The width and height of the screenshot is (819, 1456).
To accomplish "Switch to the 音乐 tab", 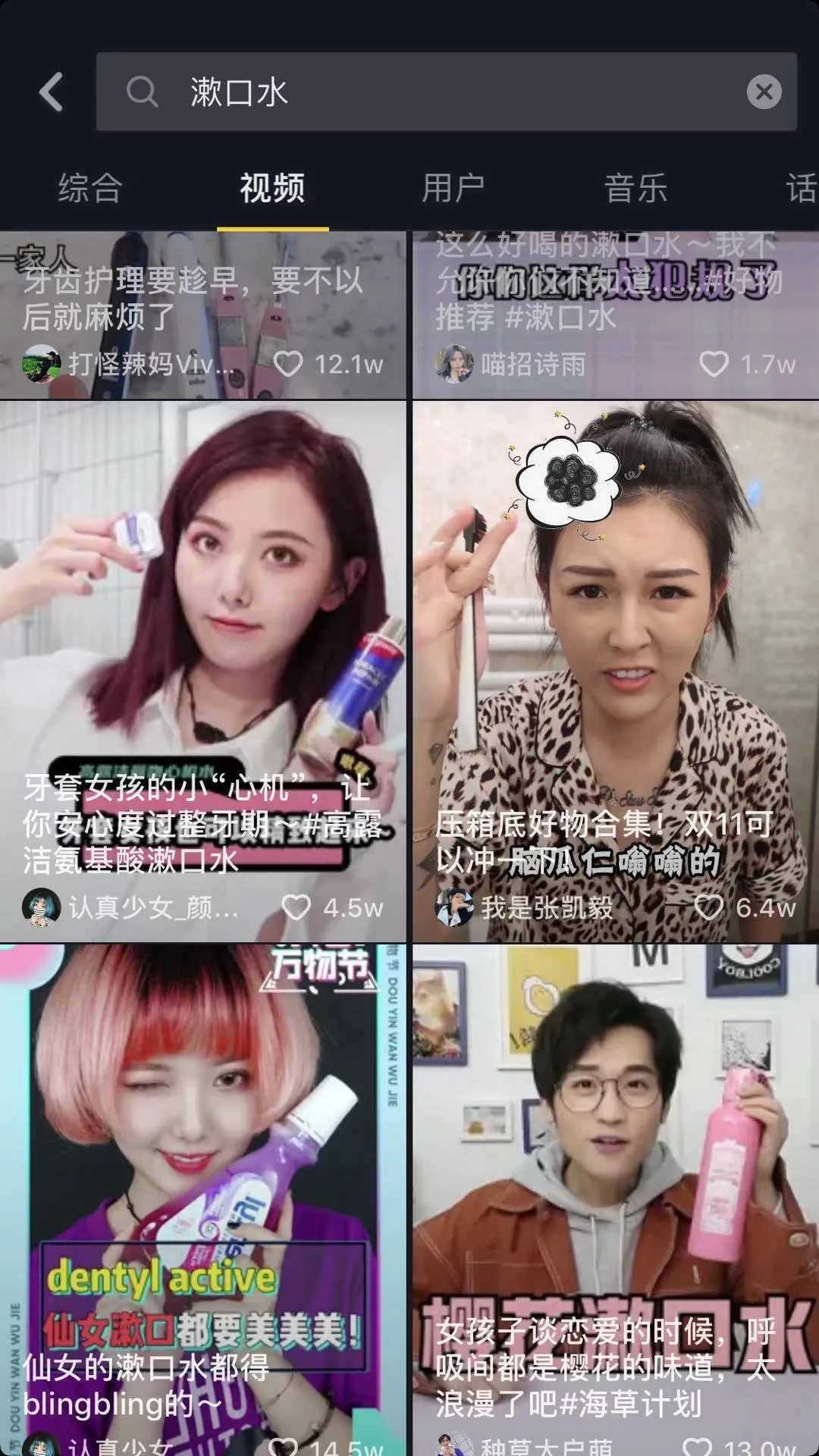I will coord(635,188).
